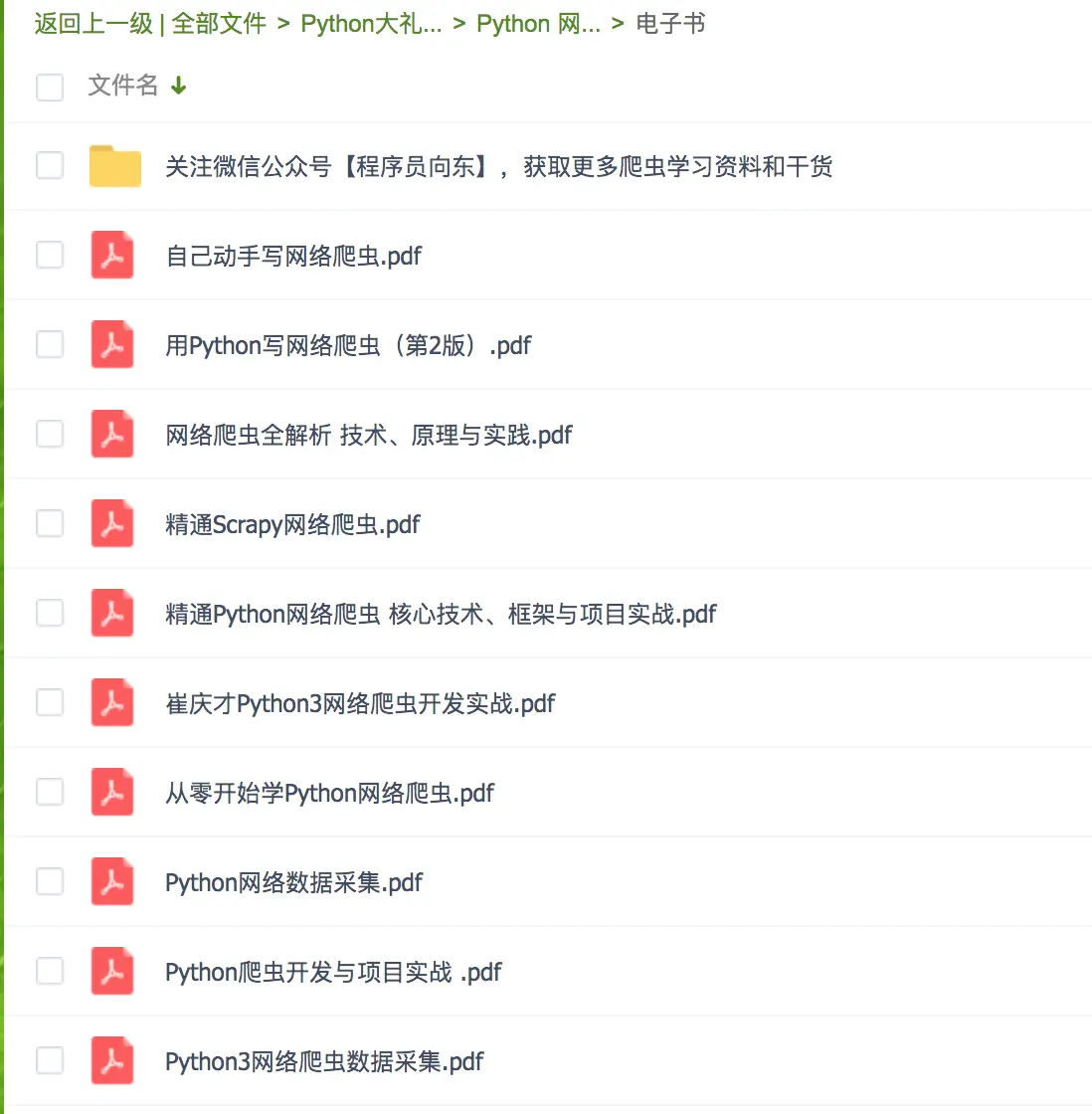Tick checkbox for Python3网络爬虫数据采集.pdf
Viewport: 1092px width, 1114px height.
(x=50, y=1060)
